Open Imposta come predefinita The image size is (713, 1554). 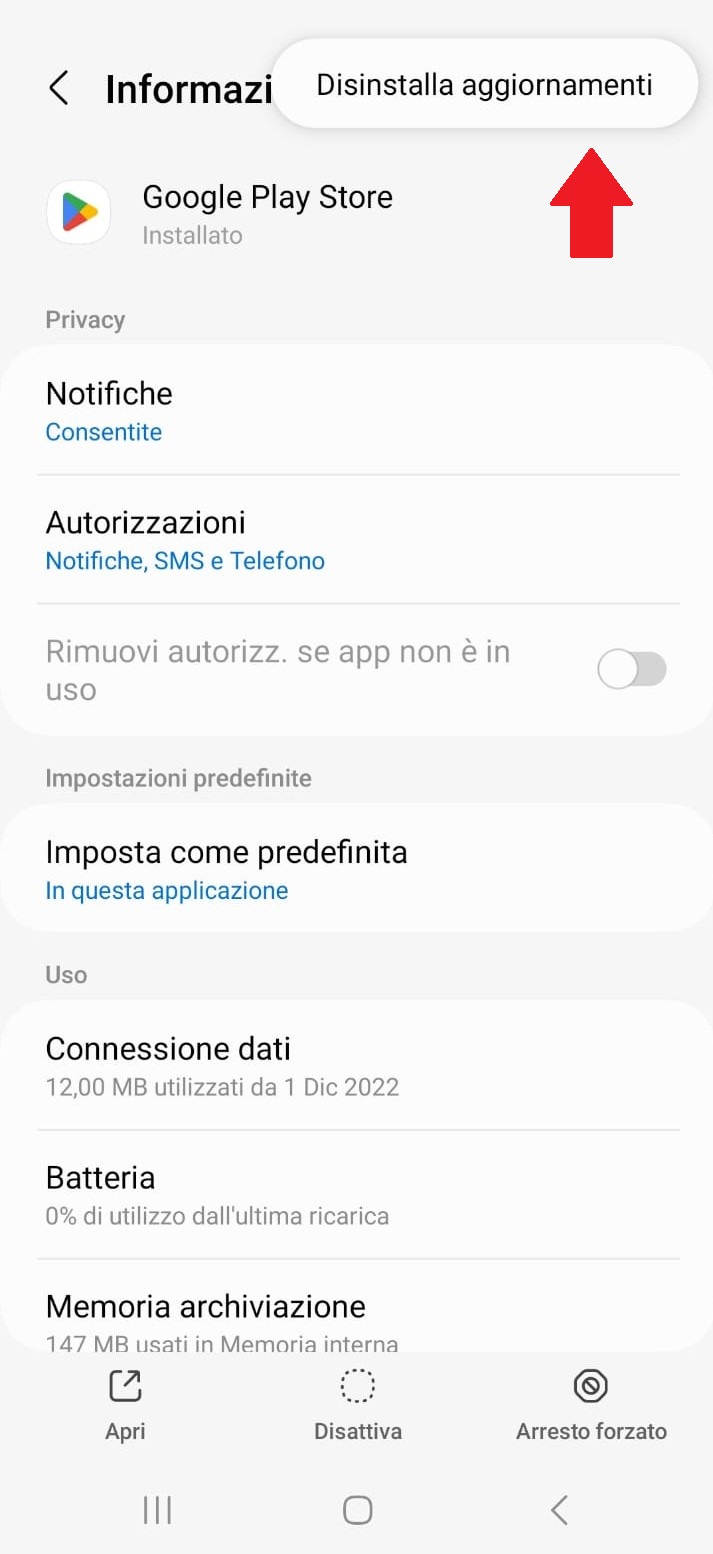pyautogui.click(x=356, y=869)
